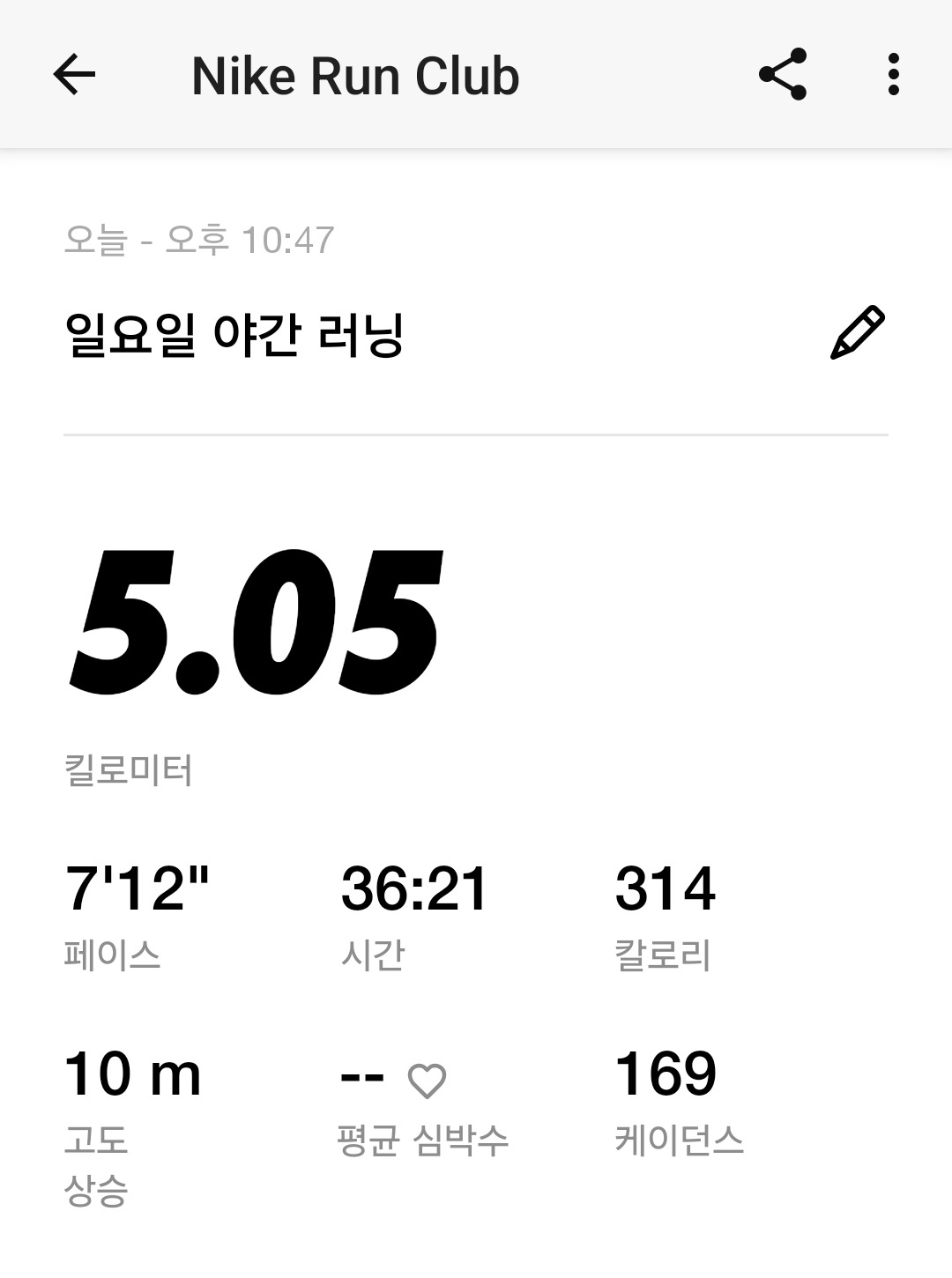Tap the timestamp 오늘 - 오후 10:47
The image size is (952, 1278).
click(201, 240)
